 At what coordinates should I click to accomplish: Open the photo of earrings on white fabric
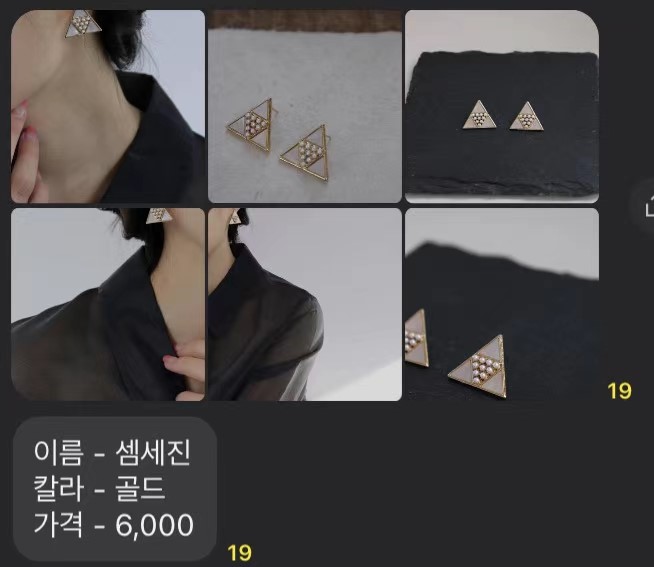[x=304, y=106]
